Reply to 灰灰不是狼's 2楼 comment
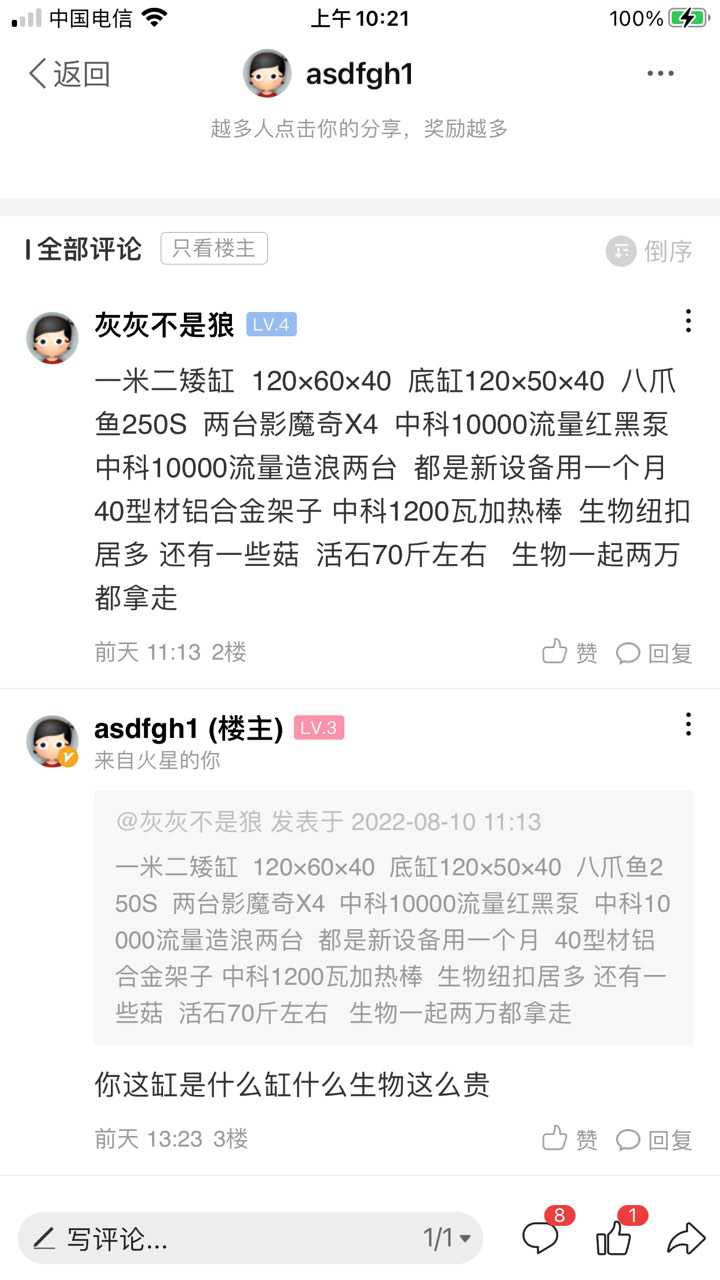 pyautogui.click(x=654, y=653)
